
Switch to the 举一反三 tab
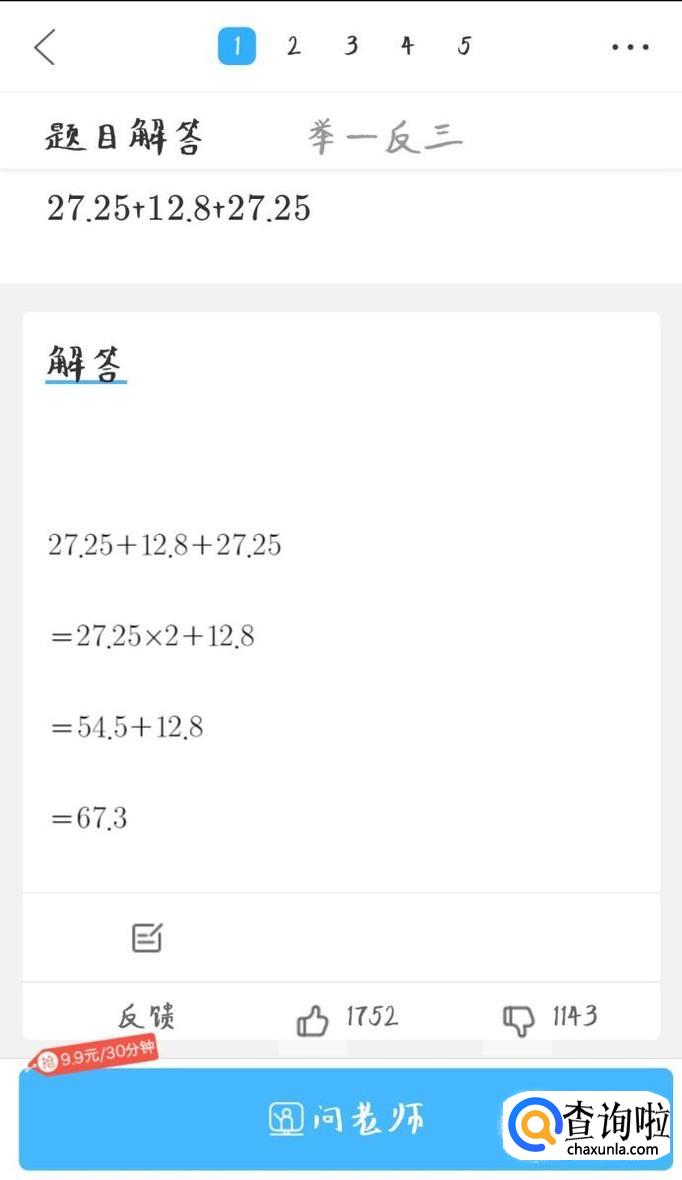click(x=385, y=137)
